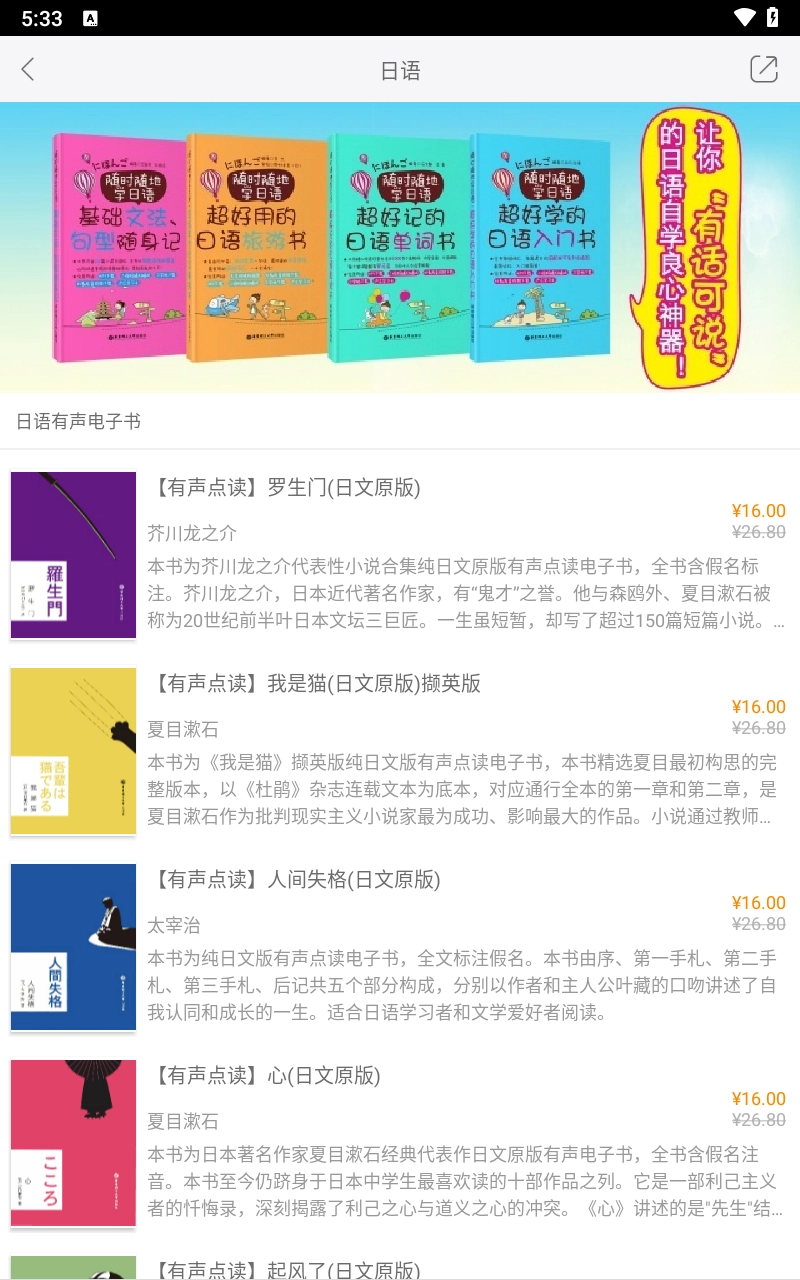
Task: Tap the 日语 page title
Action: click(400, 69)
